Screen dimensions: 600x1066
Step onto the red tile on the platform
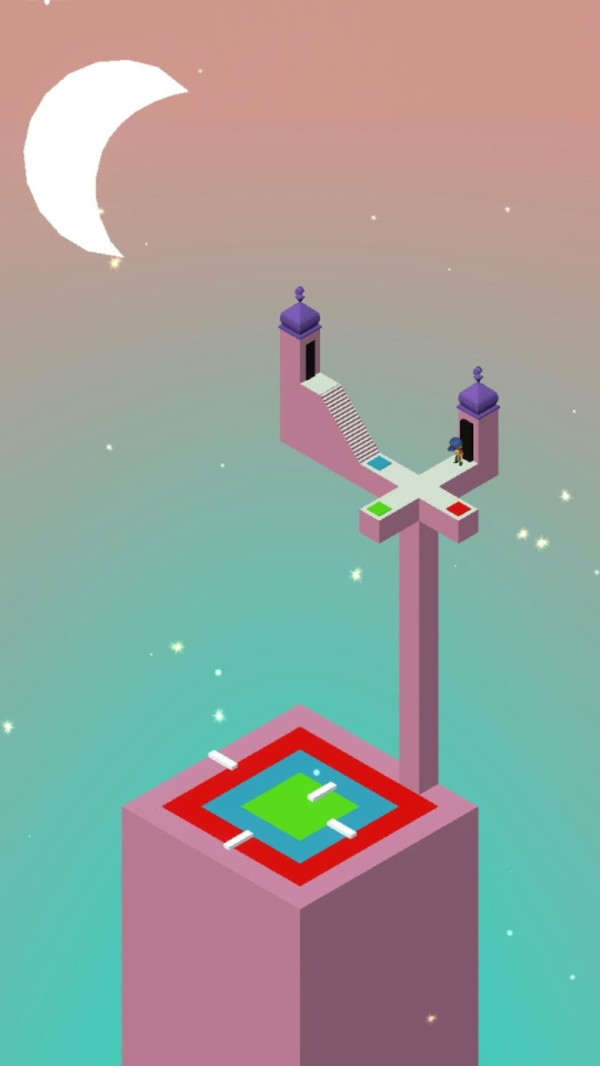tap(458, 509)
